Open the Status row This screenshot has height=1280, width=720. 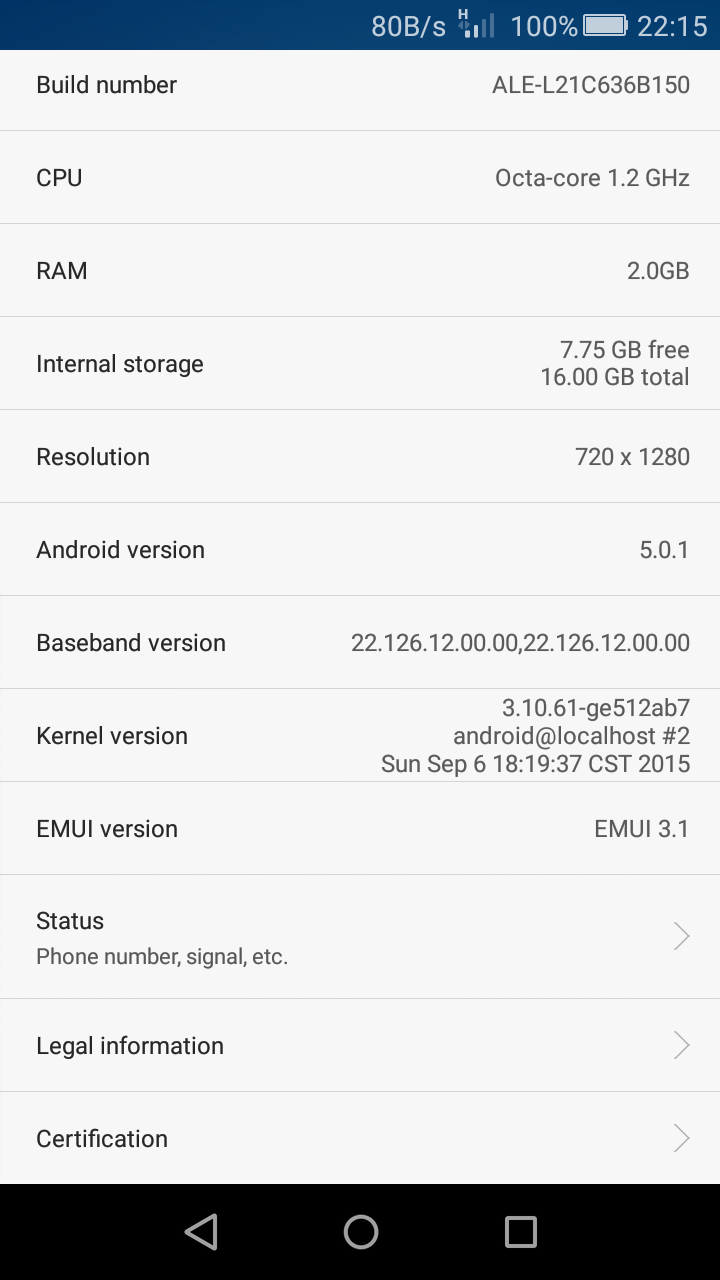(x=360, y=937)
